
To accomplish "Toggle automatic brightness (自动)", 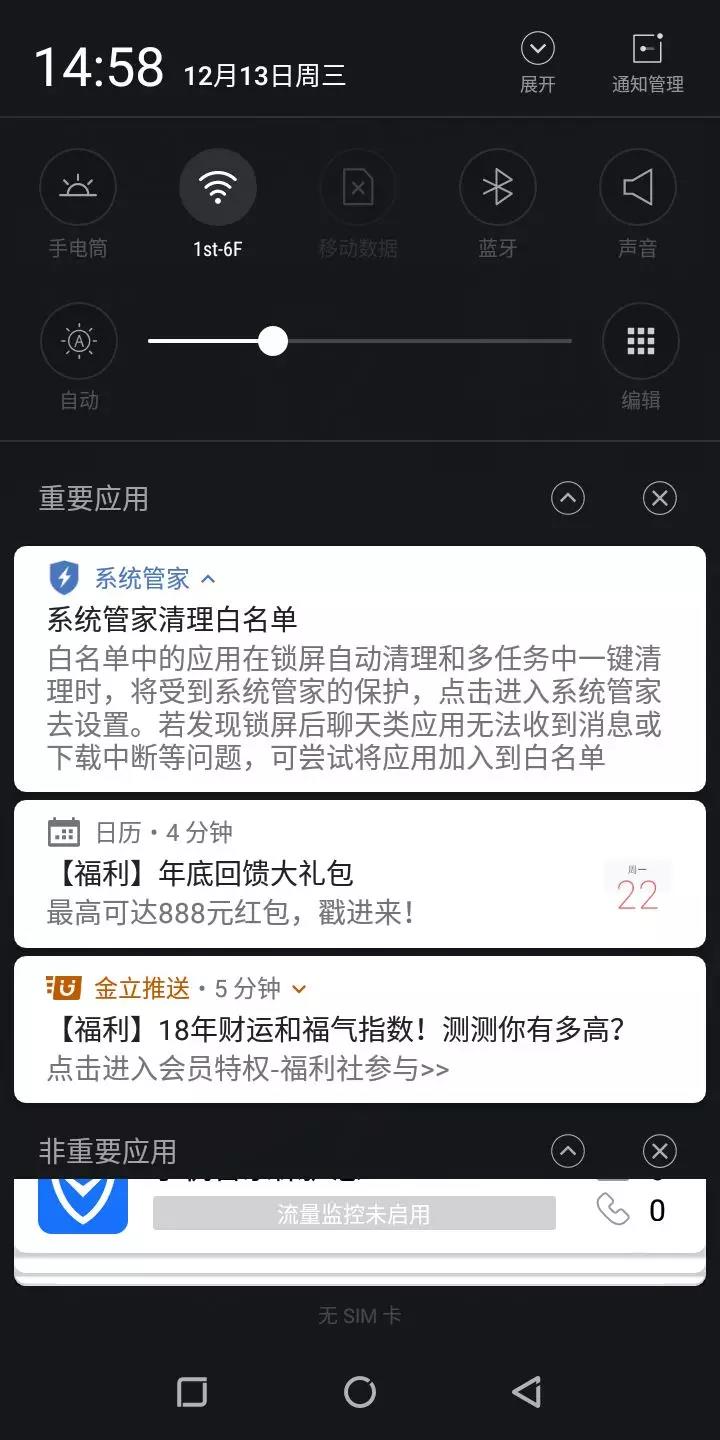I will (x=79, y=342).
